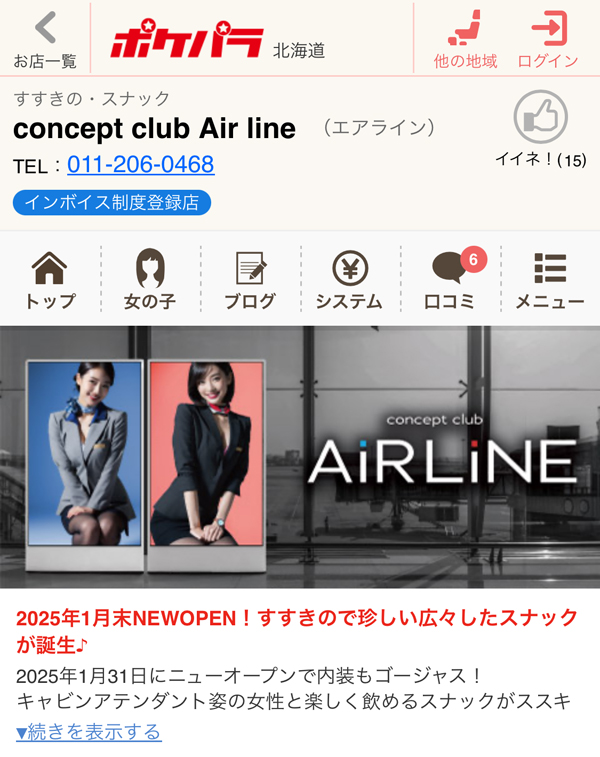The width and height of the screenshot is (600, 757).
Task: Go back to お店一覧 shop list
Action: point(45,39)
